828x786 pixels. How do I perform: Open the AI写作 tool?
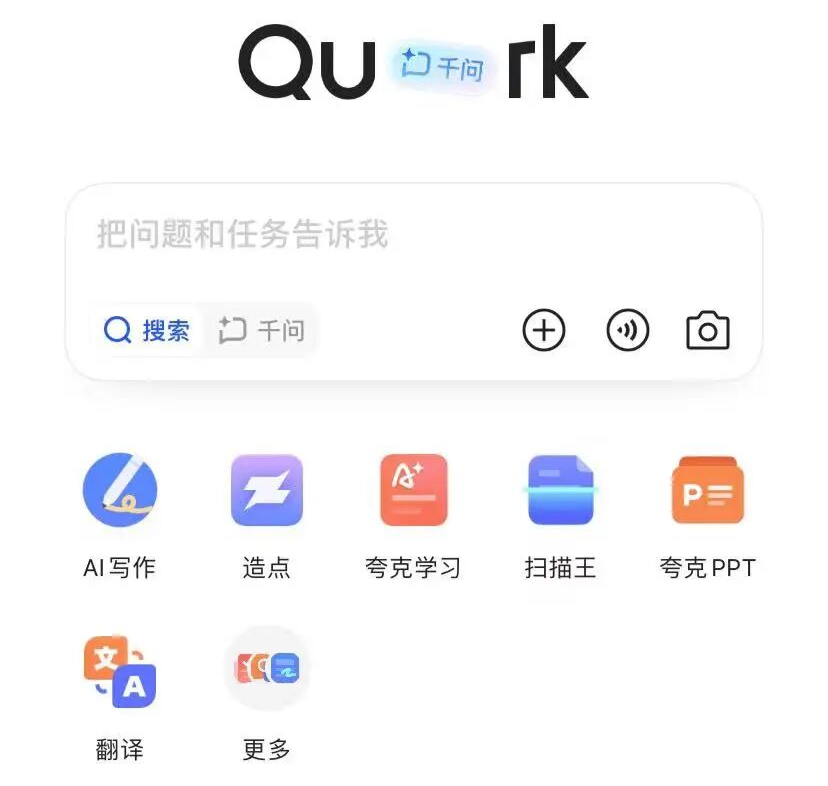[x=120, y=490]
